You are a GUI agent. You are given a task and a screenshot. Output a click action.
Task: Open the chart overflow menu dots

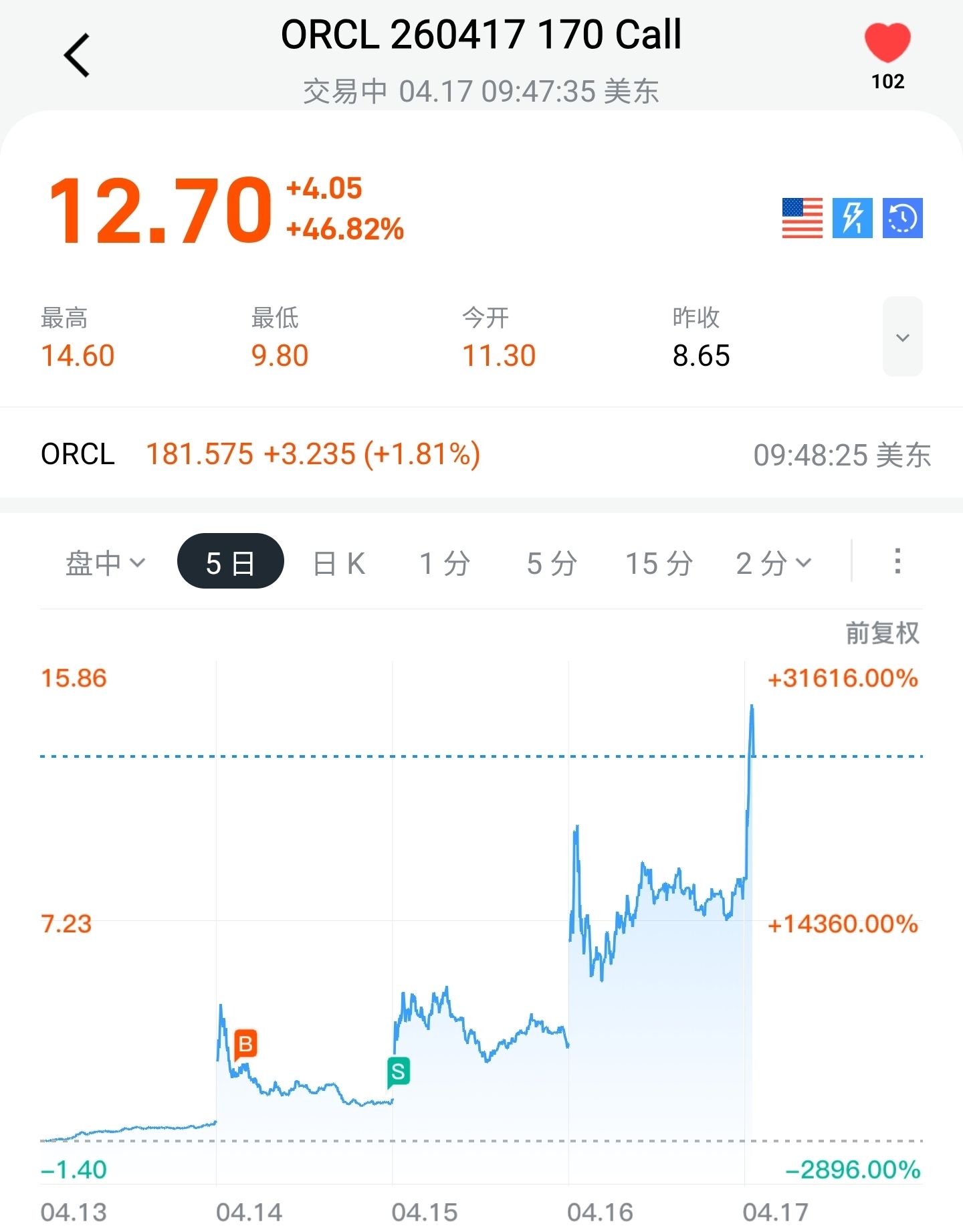tap(897, 561)
